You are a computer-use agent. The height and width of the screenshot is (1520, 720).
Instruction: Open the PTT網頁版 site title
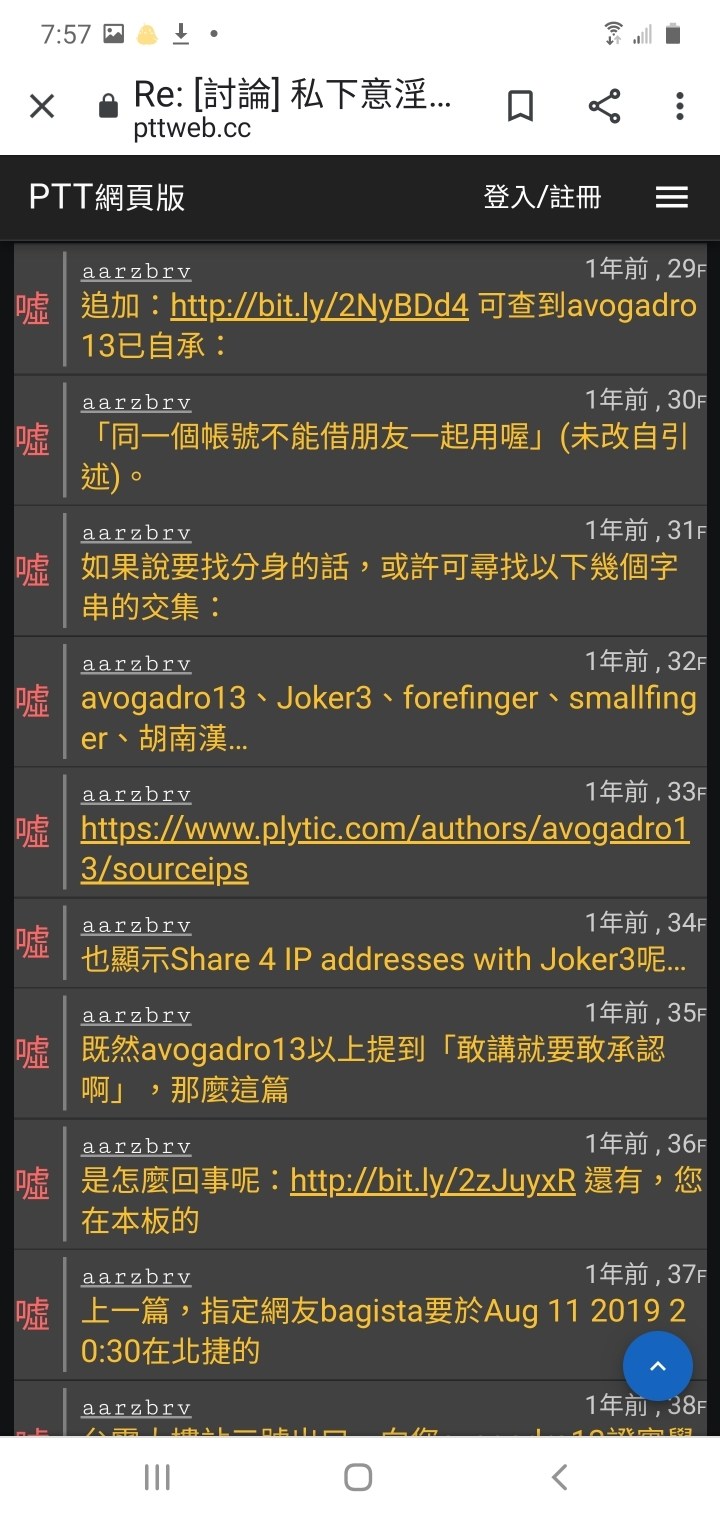[107, 197]
